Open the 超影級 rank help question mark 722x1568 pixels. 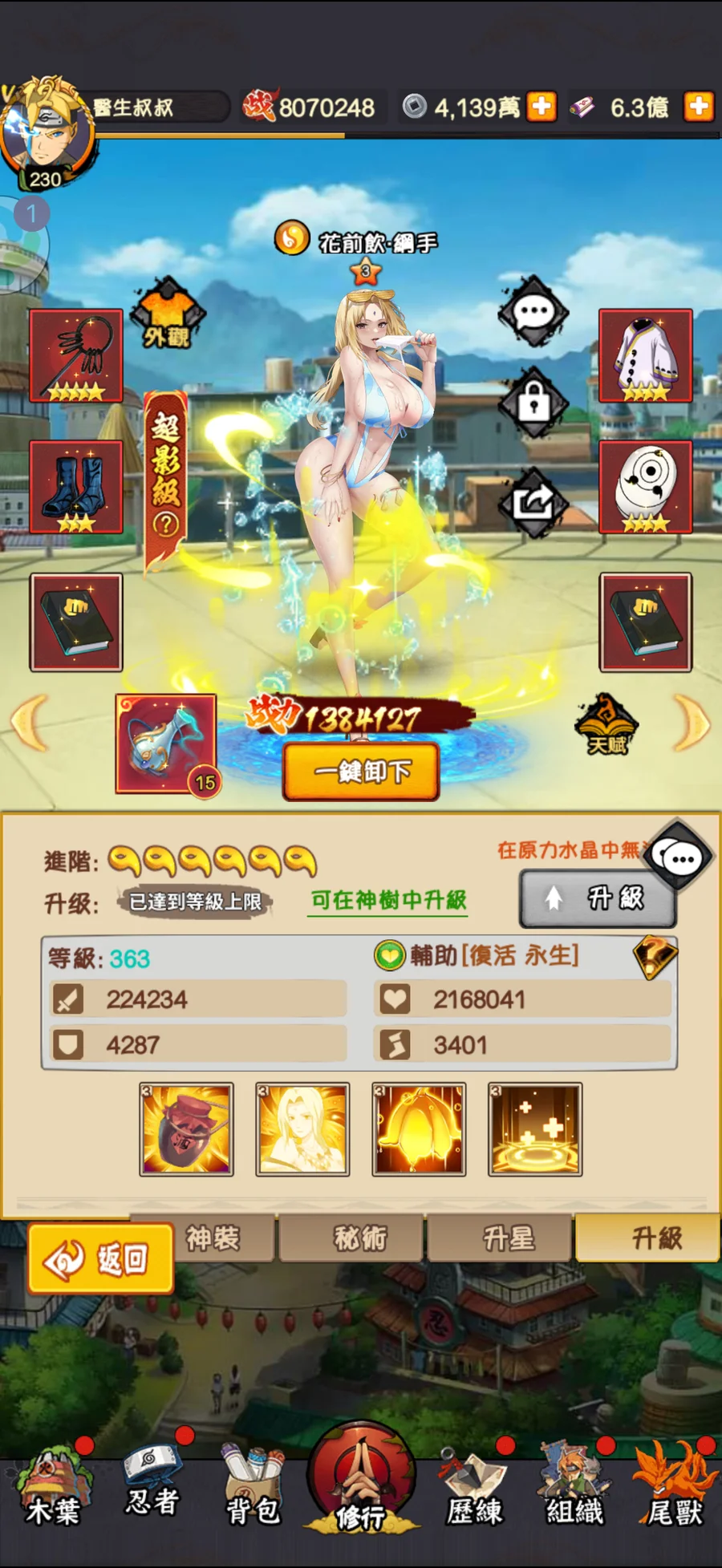click(166, 525)
